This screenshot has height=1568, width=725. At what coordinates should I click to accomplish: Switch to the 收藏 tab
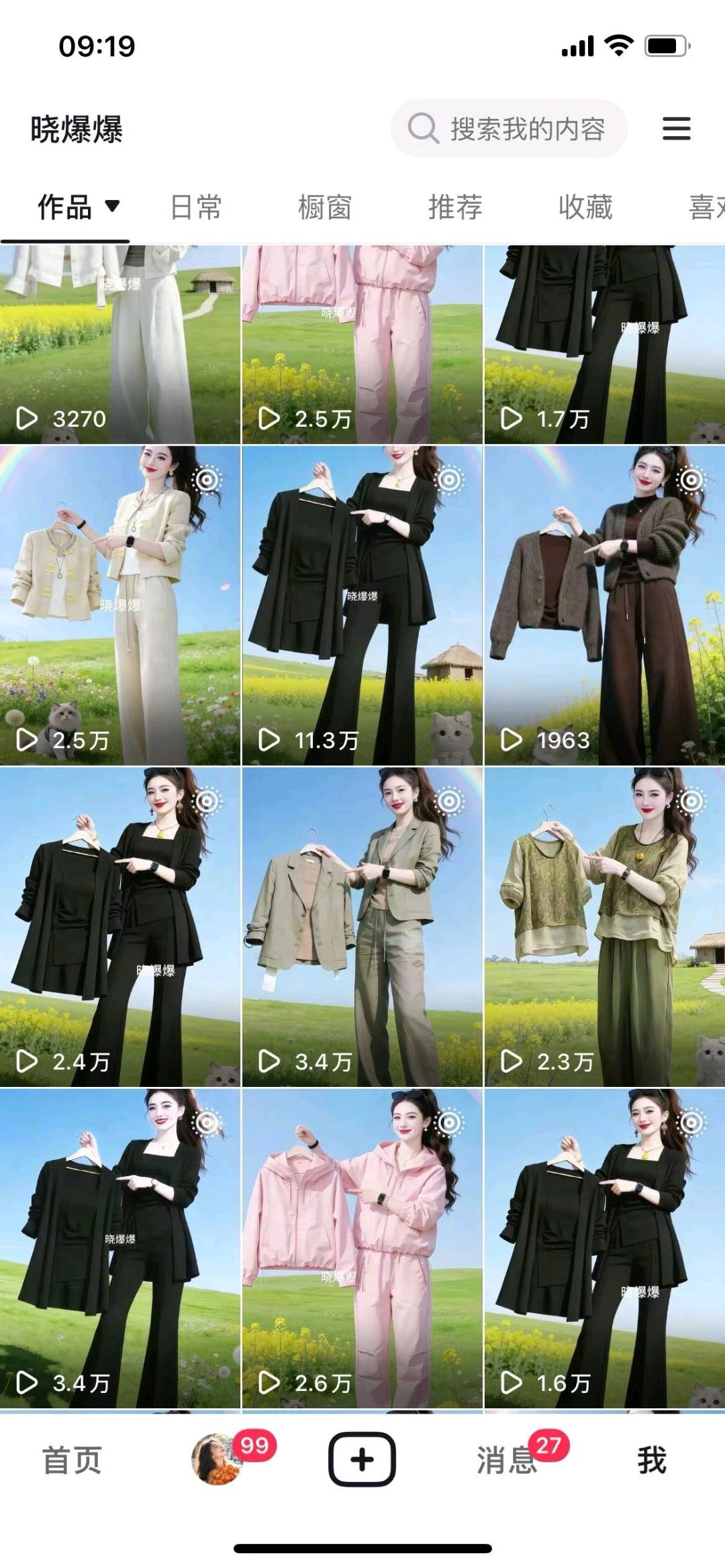tap(585, 207)
